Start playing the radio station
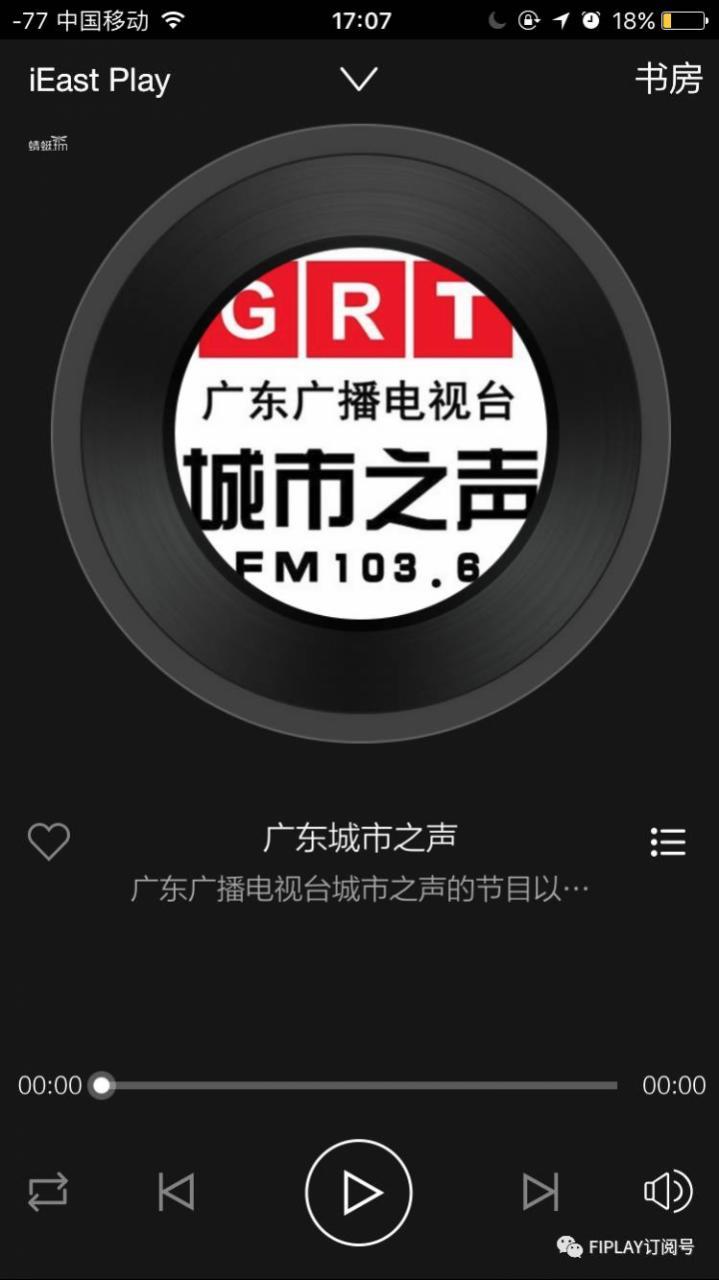Image resolution: width=719 pixels, height=1280 pixels. [x=358, y=1192]
